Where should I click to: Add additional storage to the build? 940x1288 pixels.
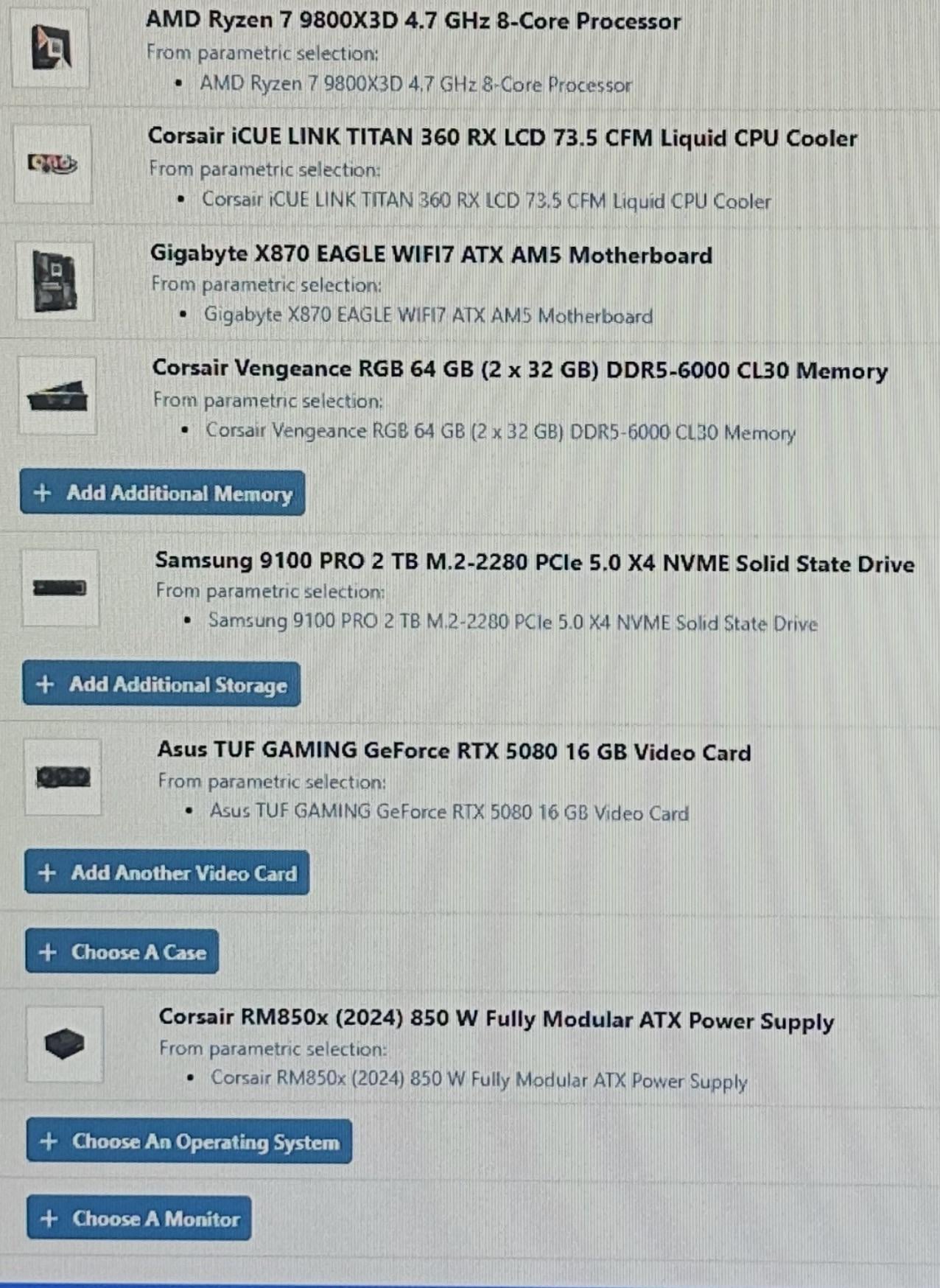[161, 685]
